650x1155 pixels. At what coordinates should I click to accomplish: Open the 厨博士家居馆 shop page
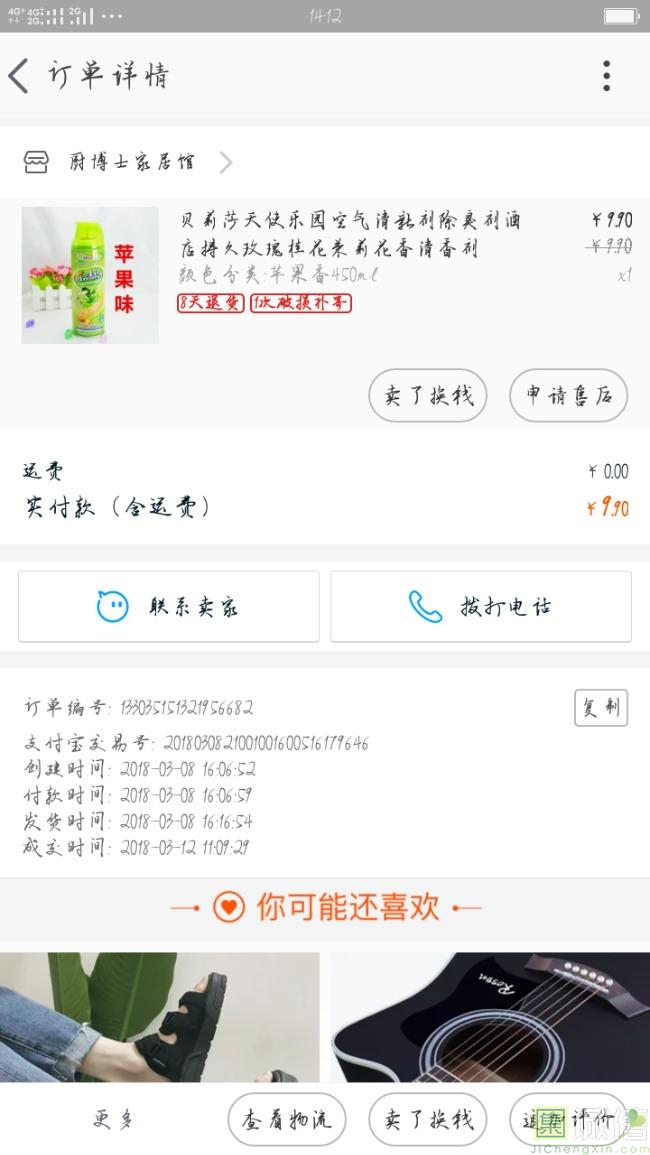click(130, 162)
